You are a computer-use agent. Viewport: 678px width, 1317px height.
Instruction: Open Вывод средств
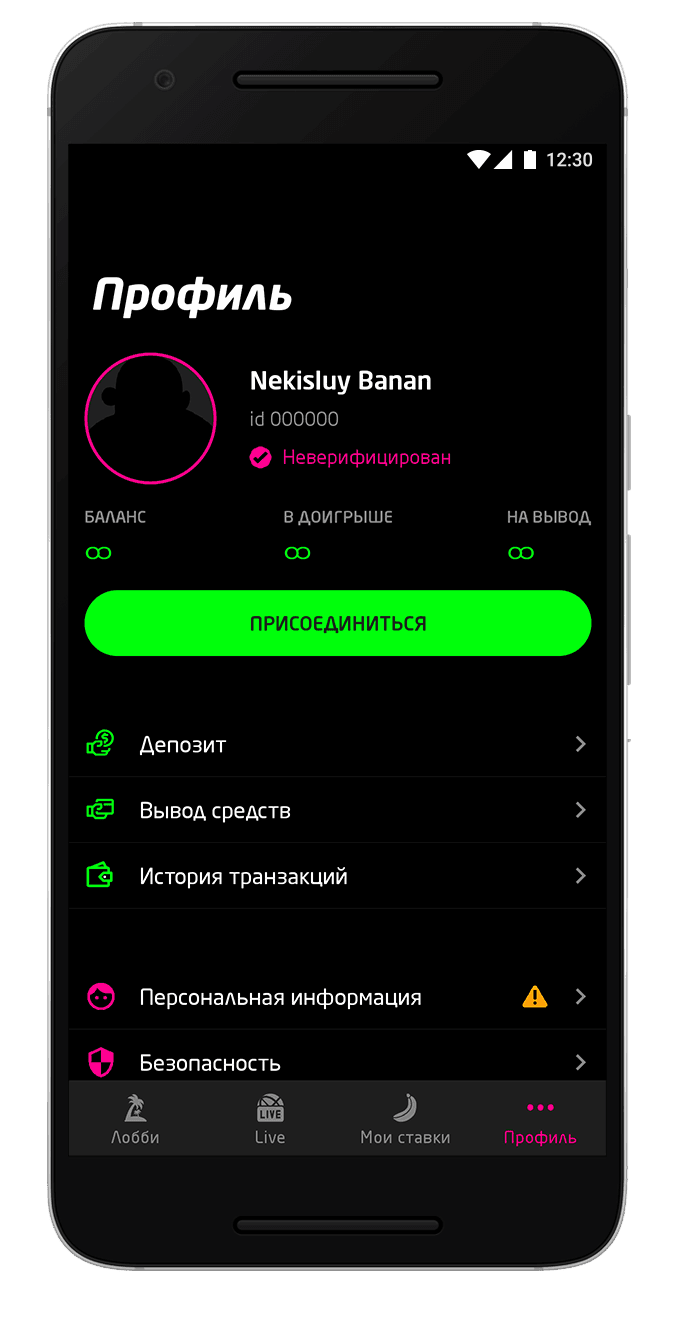(337, 810)
